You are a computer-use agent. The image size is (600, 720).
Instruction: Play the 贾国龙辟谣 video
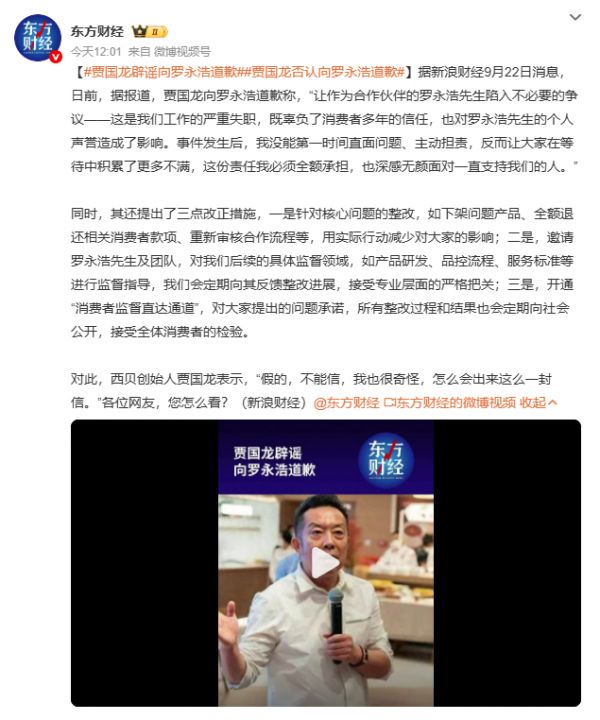(x=325, y=563)
